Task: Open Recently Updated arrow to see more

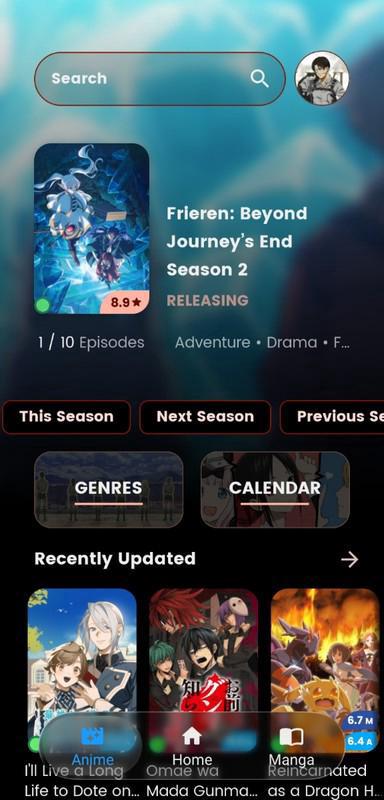Action: 349,559
